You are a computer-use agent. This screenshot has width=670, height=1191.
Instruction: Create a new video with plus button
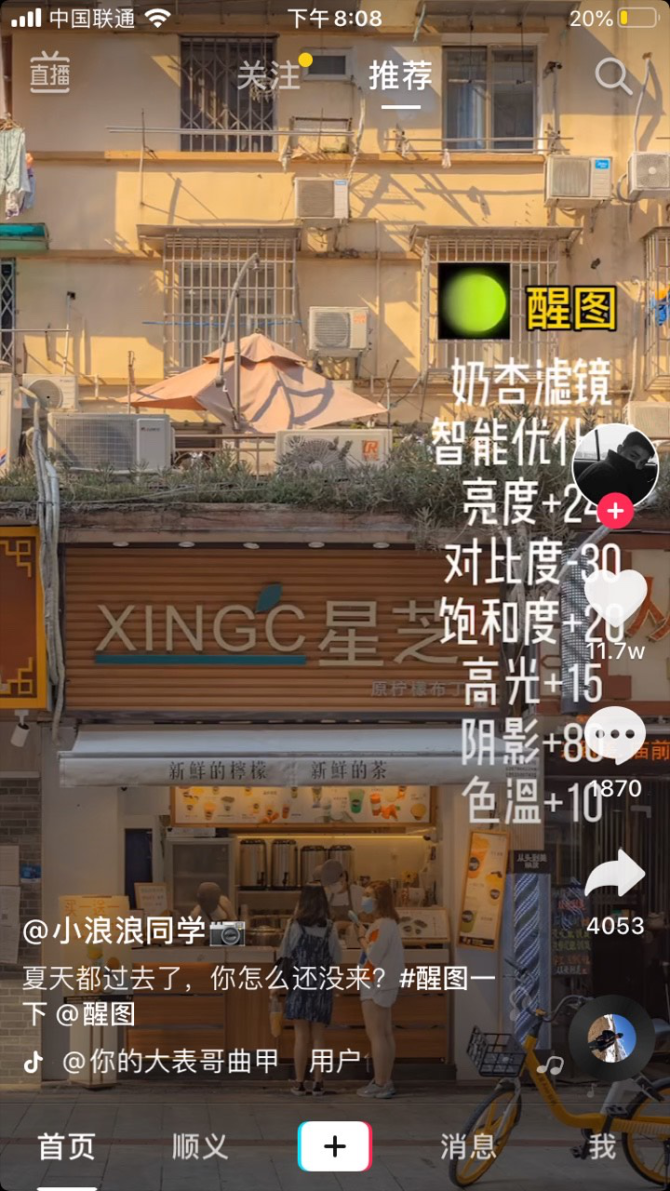(x=334, y=1146)
